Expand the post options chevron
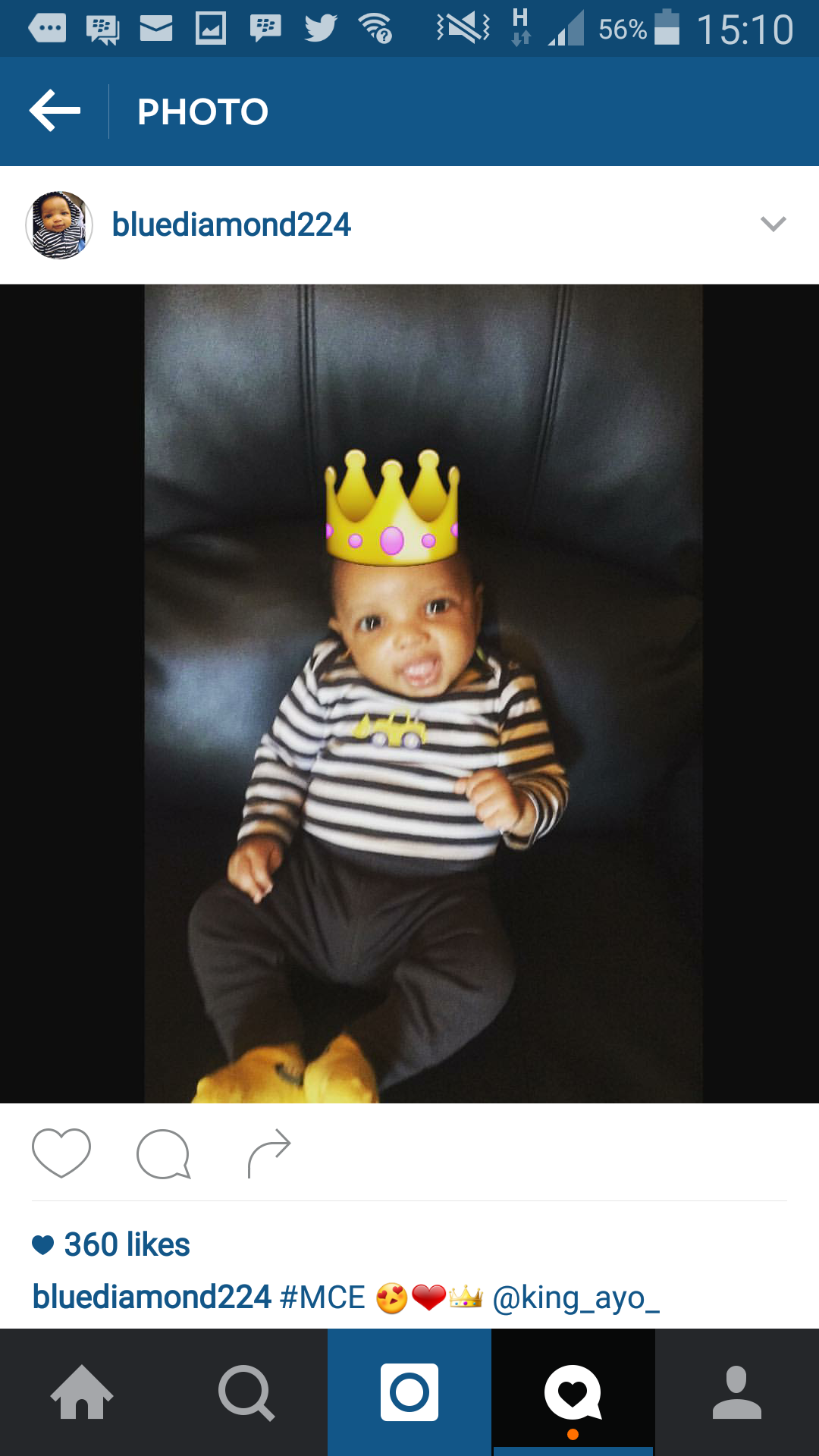819x1456 pixels. [x=773, y=224]
